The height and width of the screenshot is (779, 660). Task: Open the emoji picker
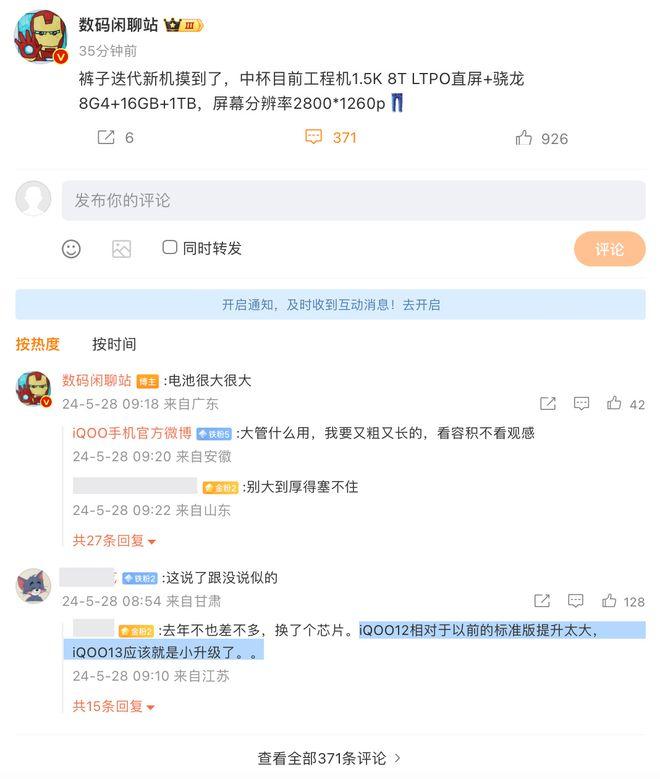pos(71,249)
